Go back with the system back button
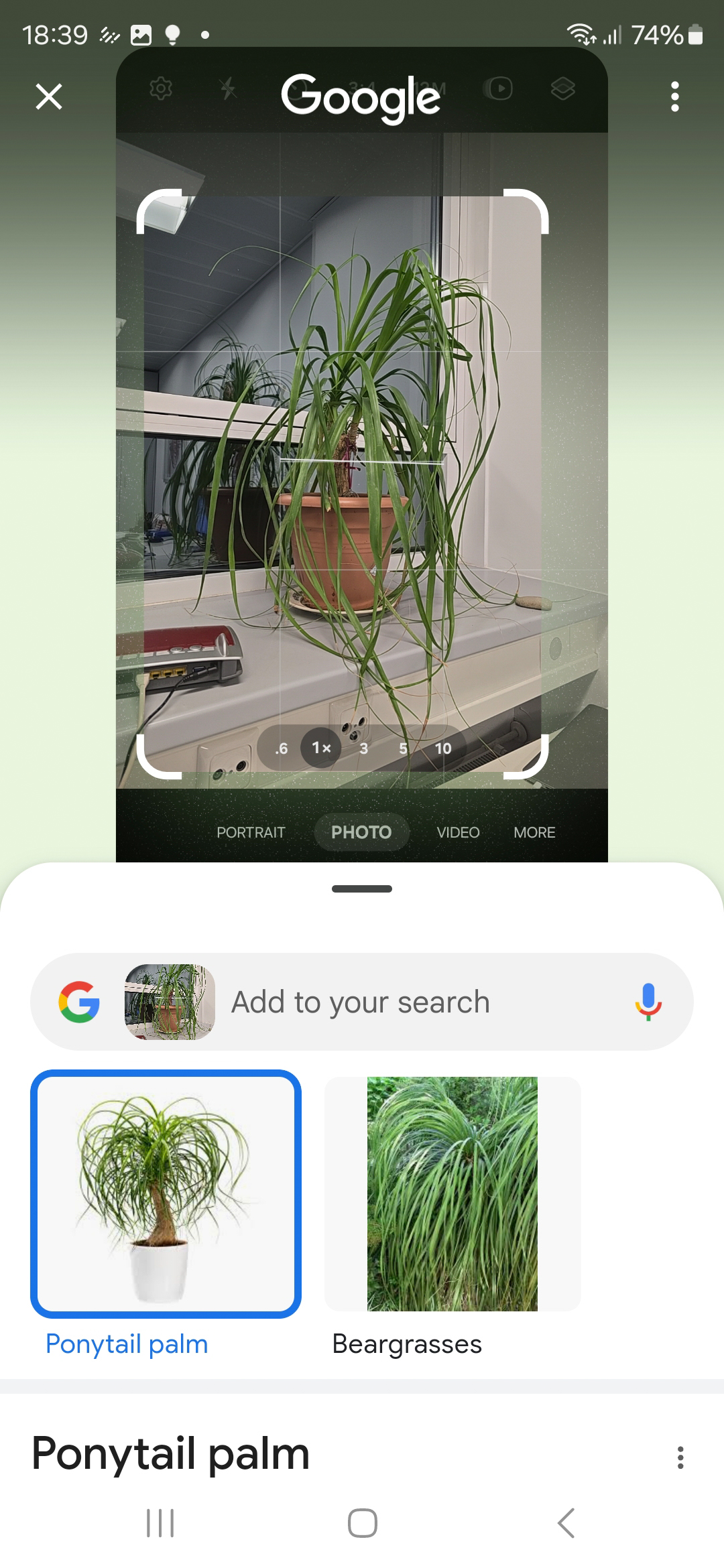 pyautogui.click(x=566, y=1523)
